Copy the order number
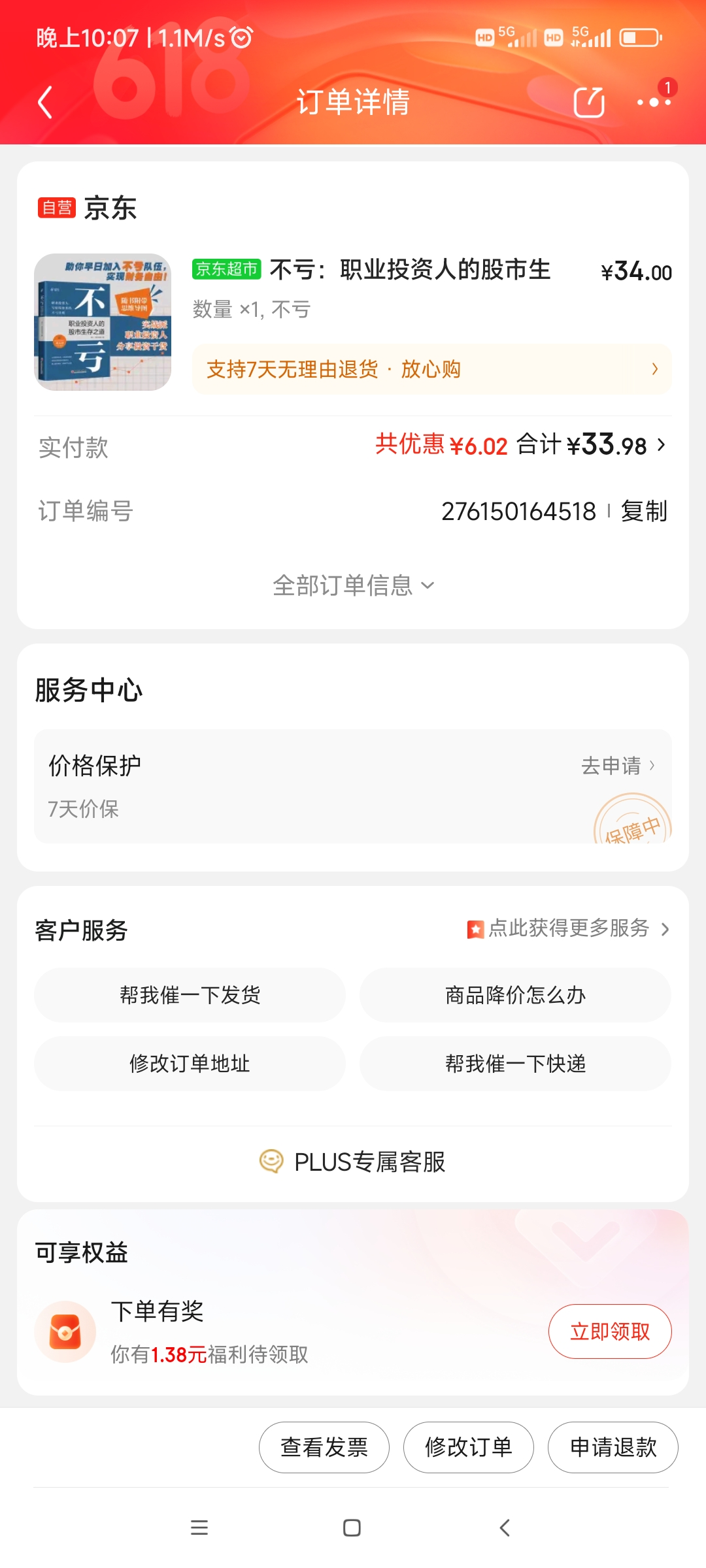Screen dimensions: 706x1568 coord(644,511)
